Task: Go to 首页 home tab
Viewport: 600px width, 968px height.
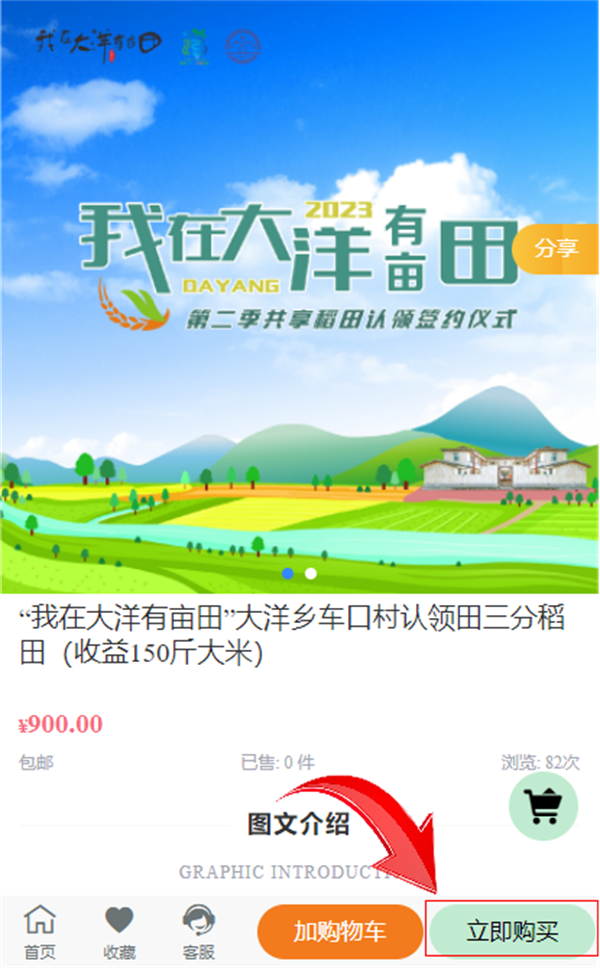Action: (40, 931)
